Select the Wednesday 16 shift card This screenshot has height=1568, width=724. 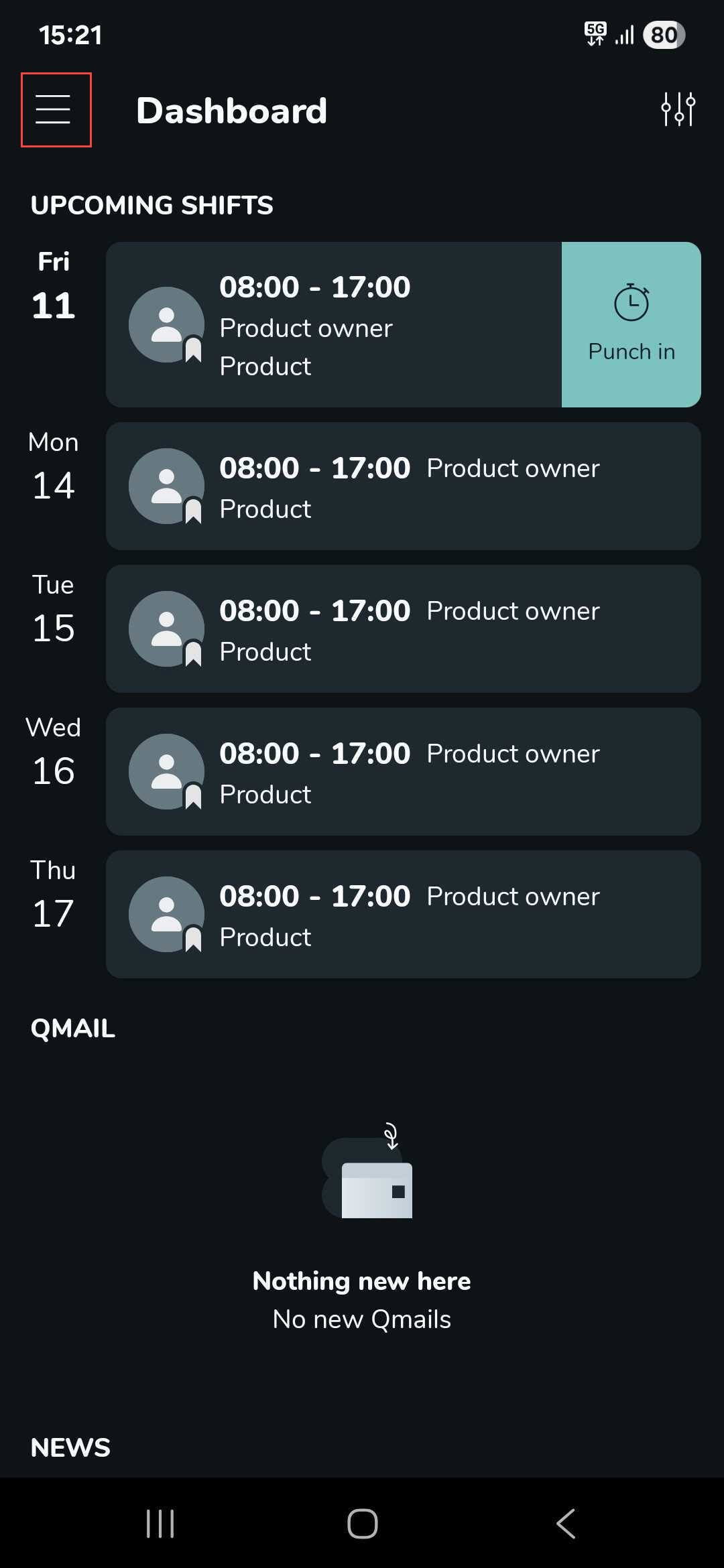point(403,772)
